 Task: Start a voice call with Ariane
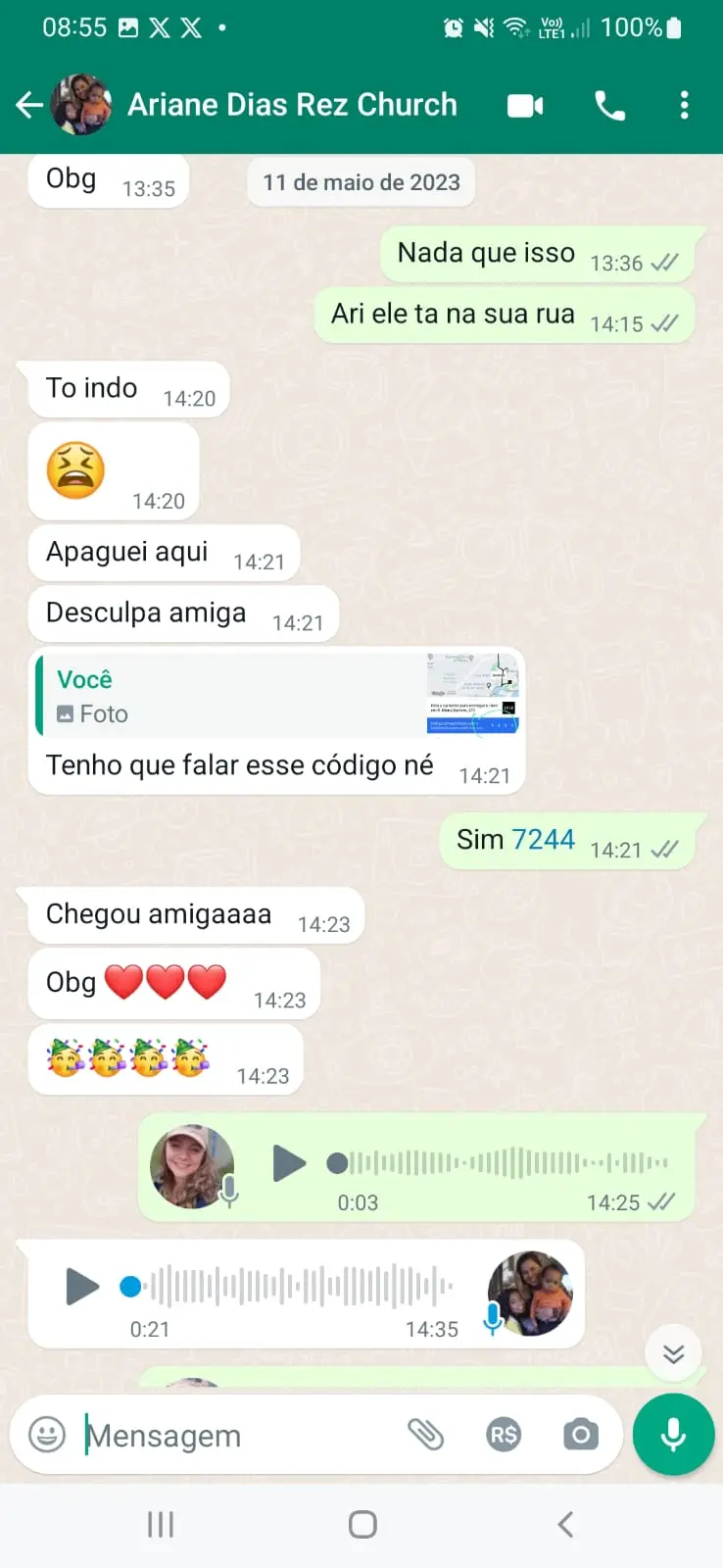click(609, 106)
